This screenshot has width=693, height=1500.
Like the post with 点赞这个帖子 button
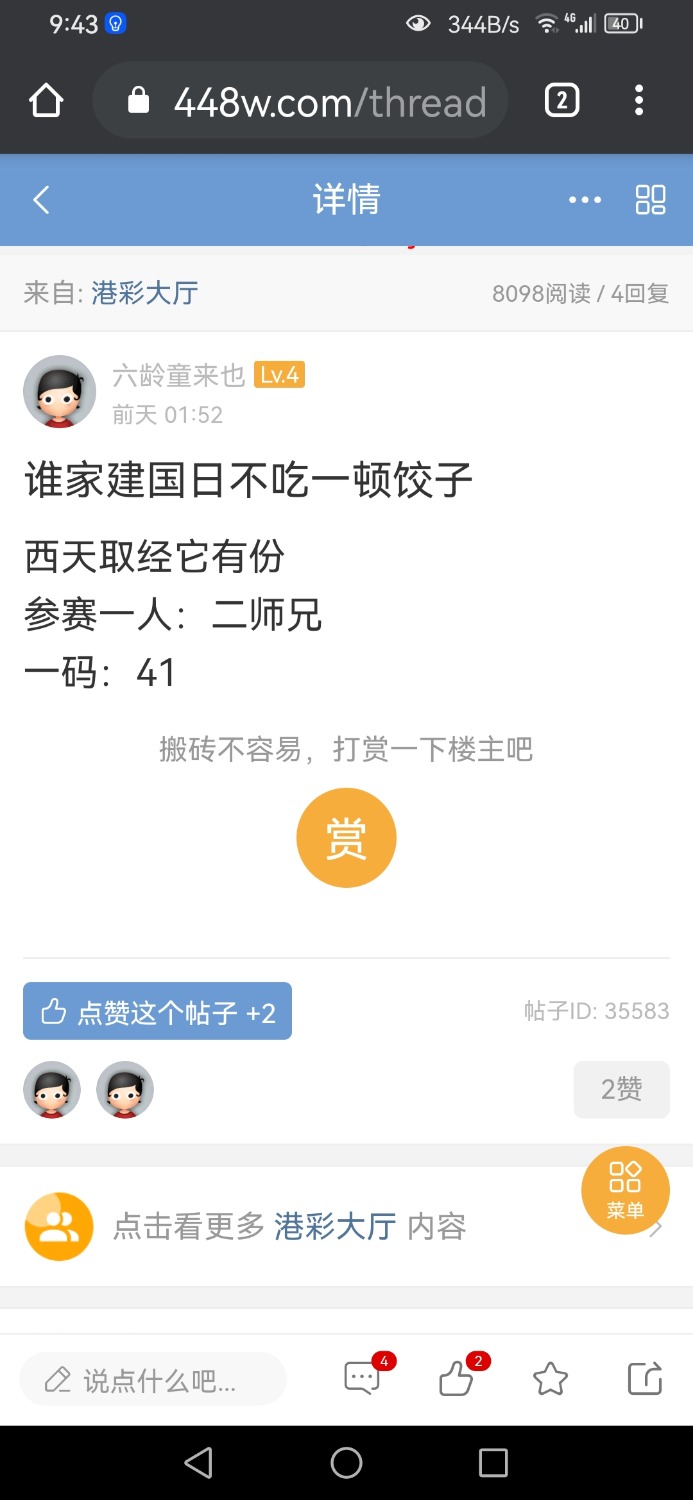click(x=157, y=1012)
